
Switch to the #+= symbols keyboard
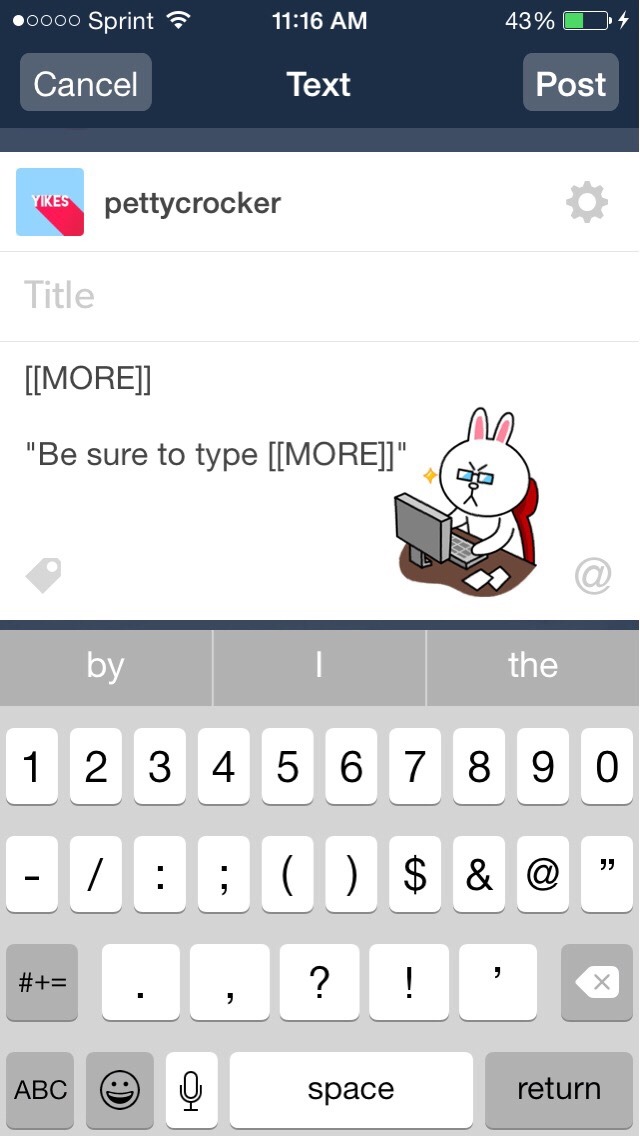point(42,982)
